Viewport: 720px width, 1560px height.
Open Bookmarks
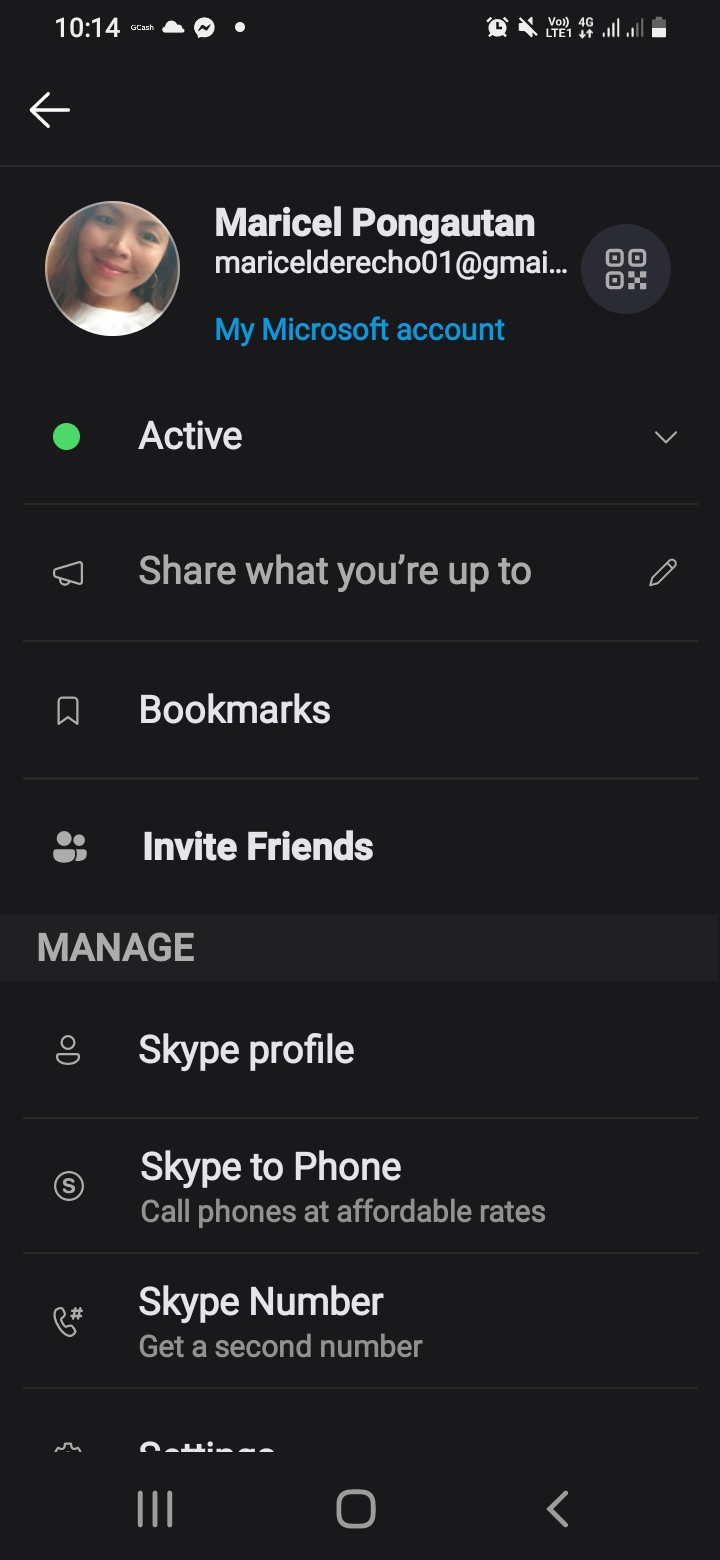[x=360, y=710]
